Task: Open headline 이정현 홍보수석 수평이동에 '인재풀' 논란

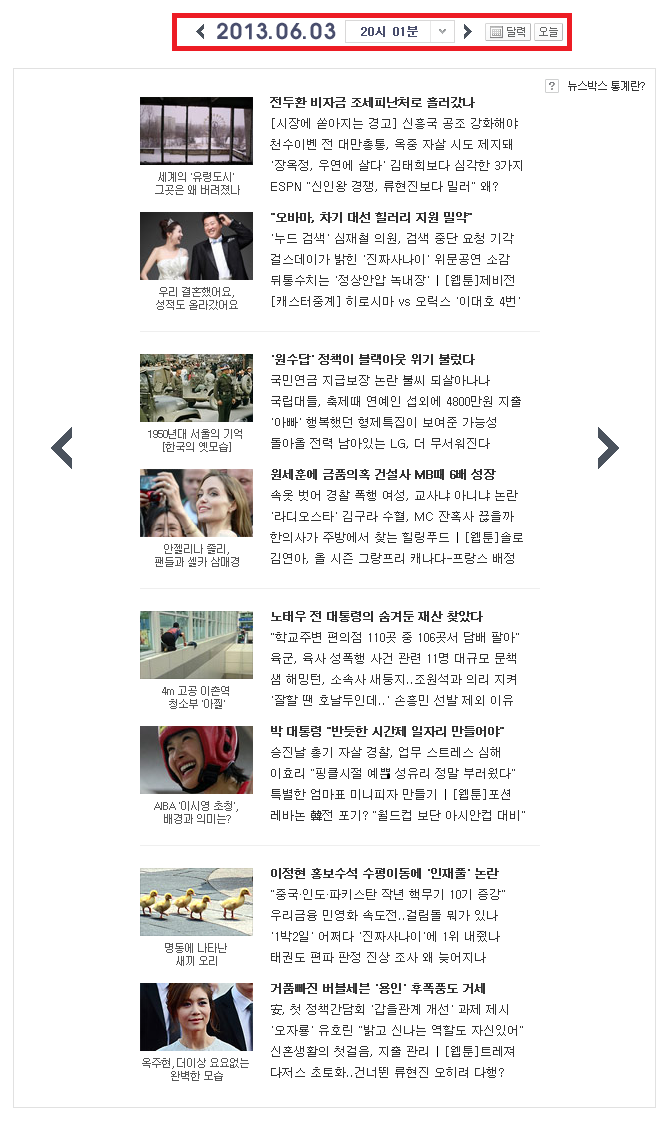Action: tap(384, 873)
